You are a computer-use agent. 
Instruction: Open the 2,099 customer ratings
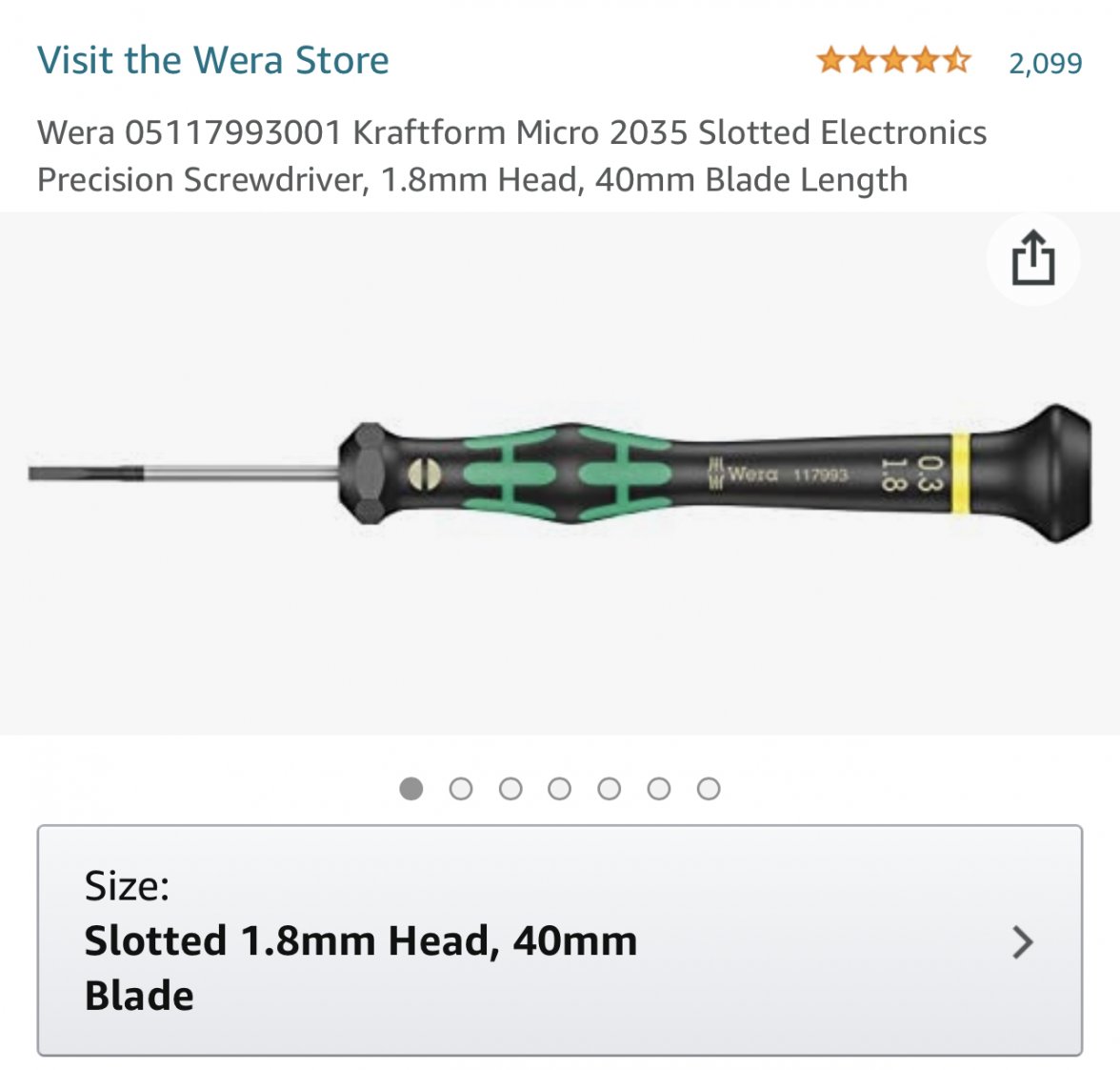(1045, 63)
